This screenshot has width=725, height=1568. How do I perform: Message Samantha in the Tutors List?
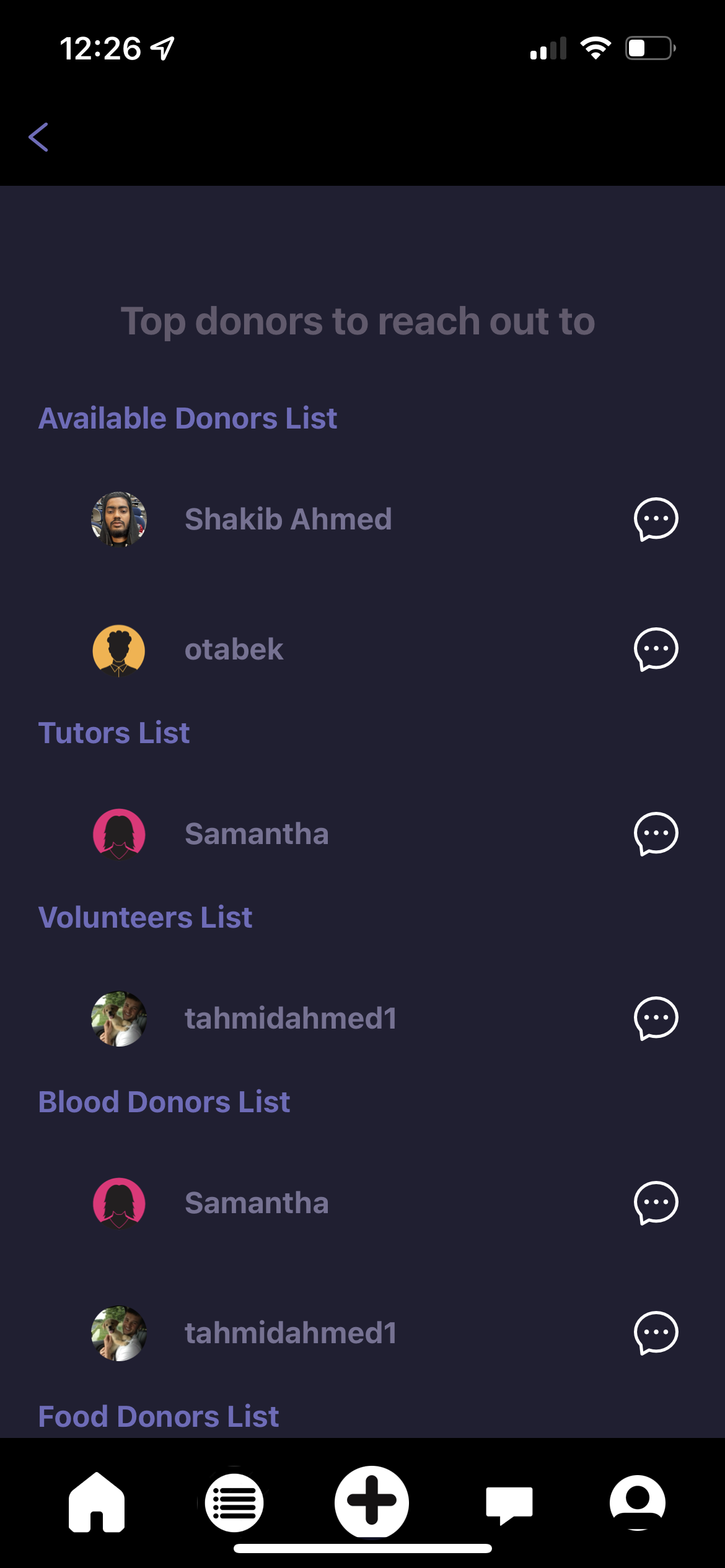coord(656,834)
